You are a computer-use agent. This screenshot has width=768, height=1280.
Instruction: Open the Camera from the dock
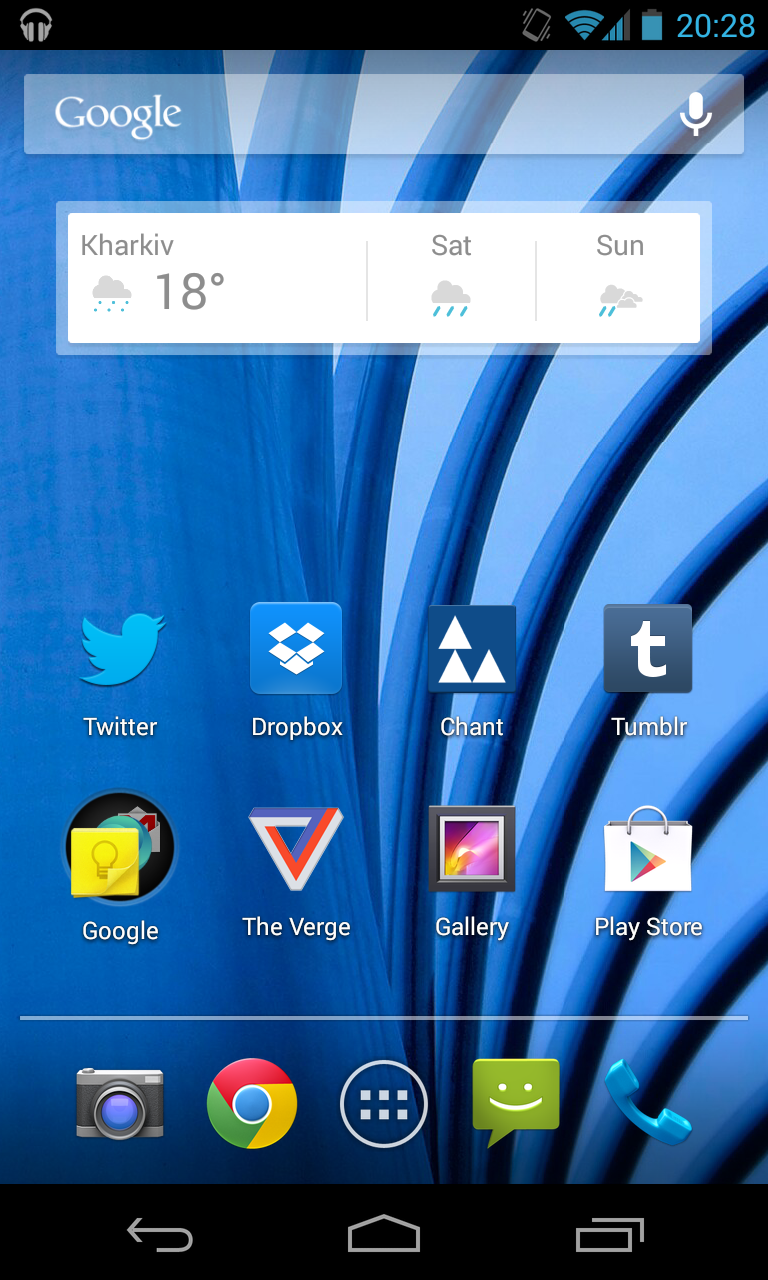pyautogui.click(x=120, y=1103)
